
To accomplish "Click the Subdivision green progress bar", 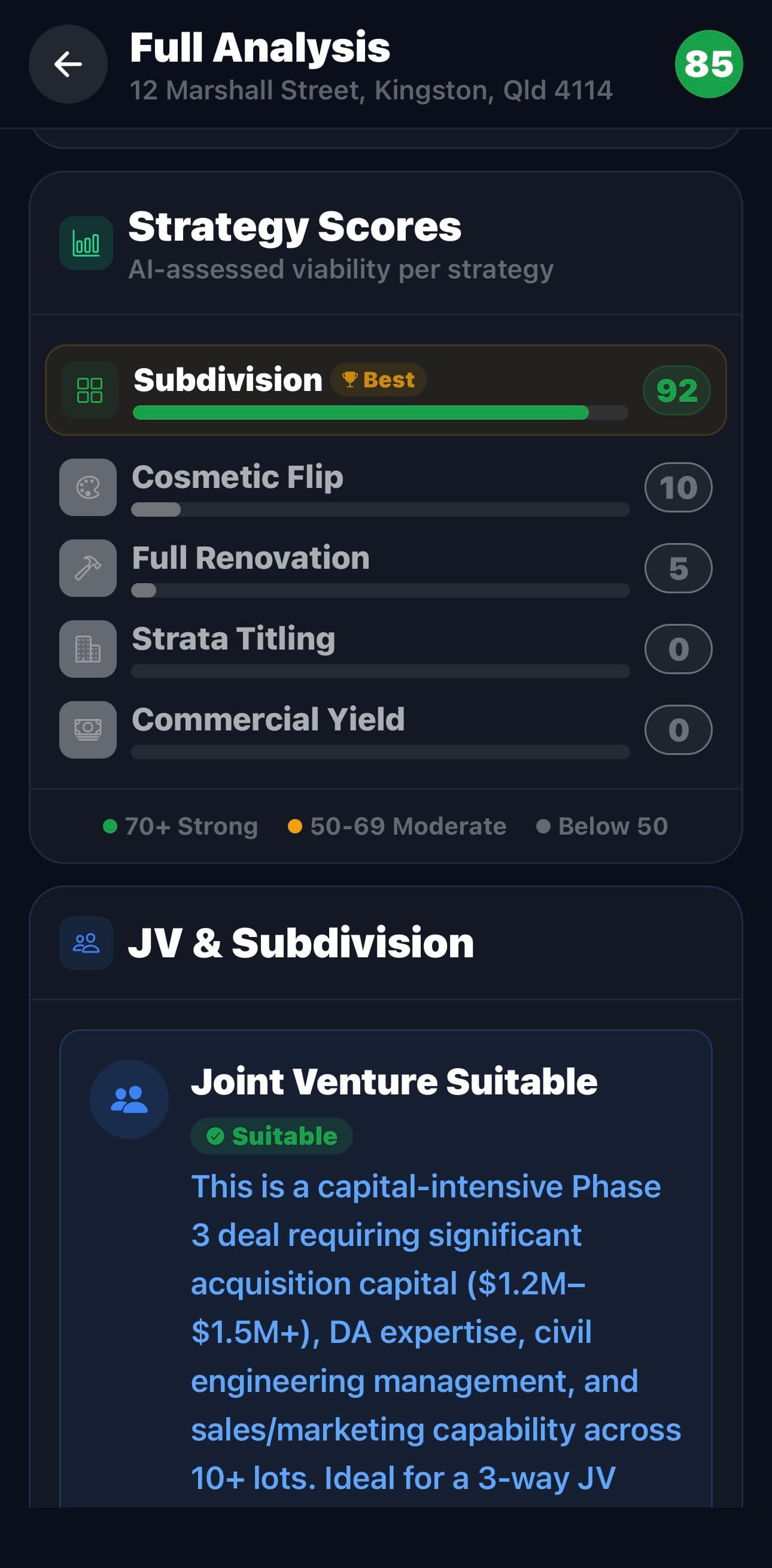I will tap(360, 413).
